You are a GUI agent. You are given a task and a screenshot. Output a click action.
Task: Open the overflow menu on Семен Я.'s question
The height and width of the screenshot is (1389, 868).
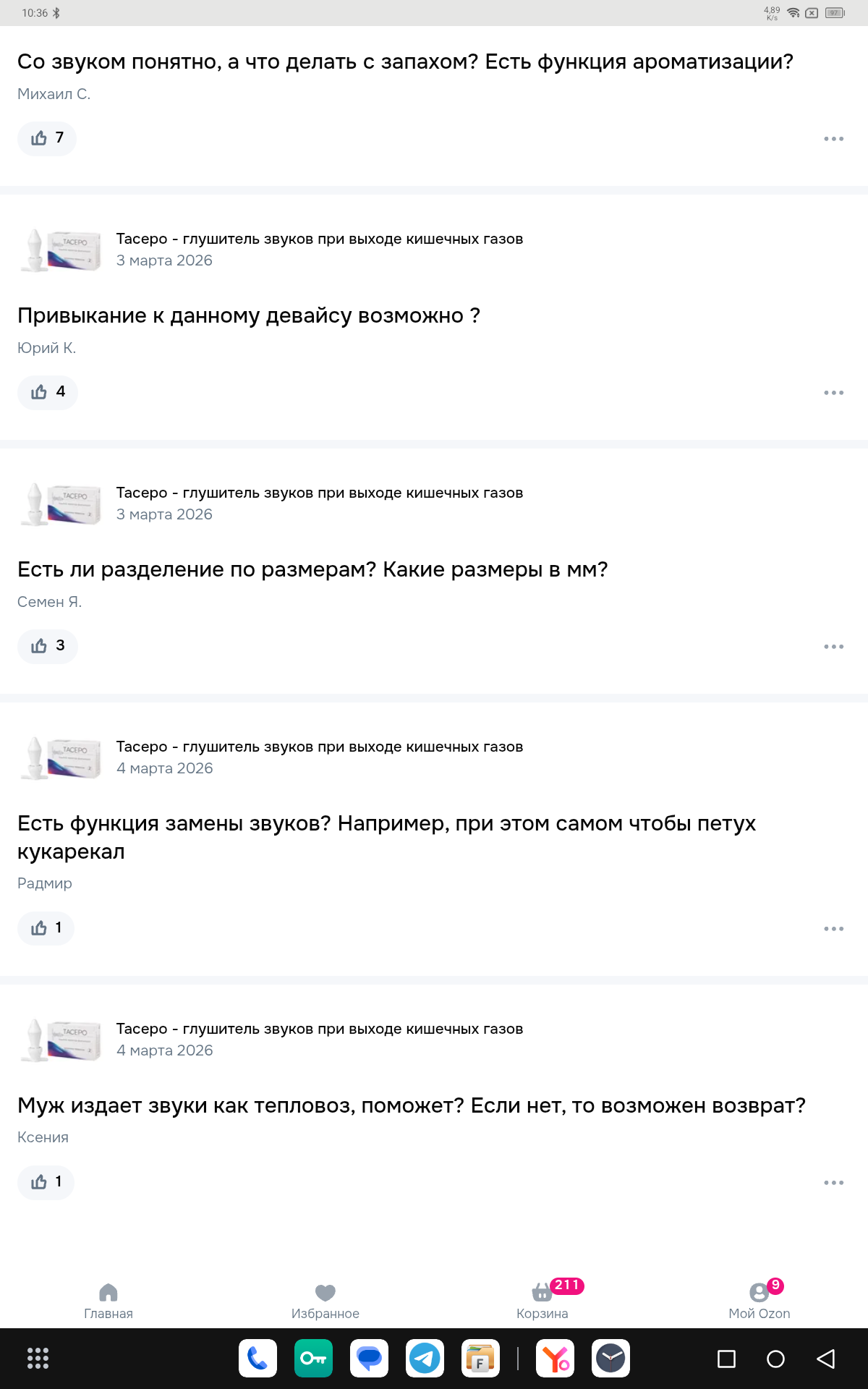[x=833, y=647]
